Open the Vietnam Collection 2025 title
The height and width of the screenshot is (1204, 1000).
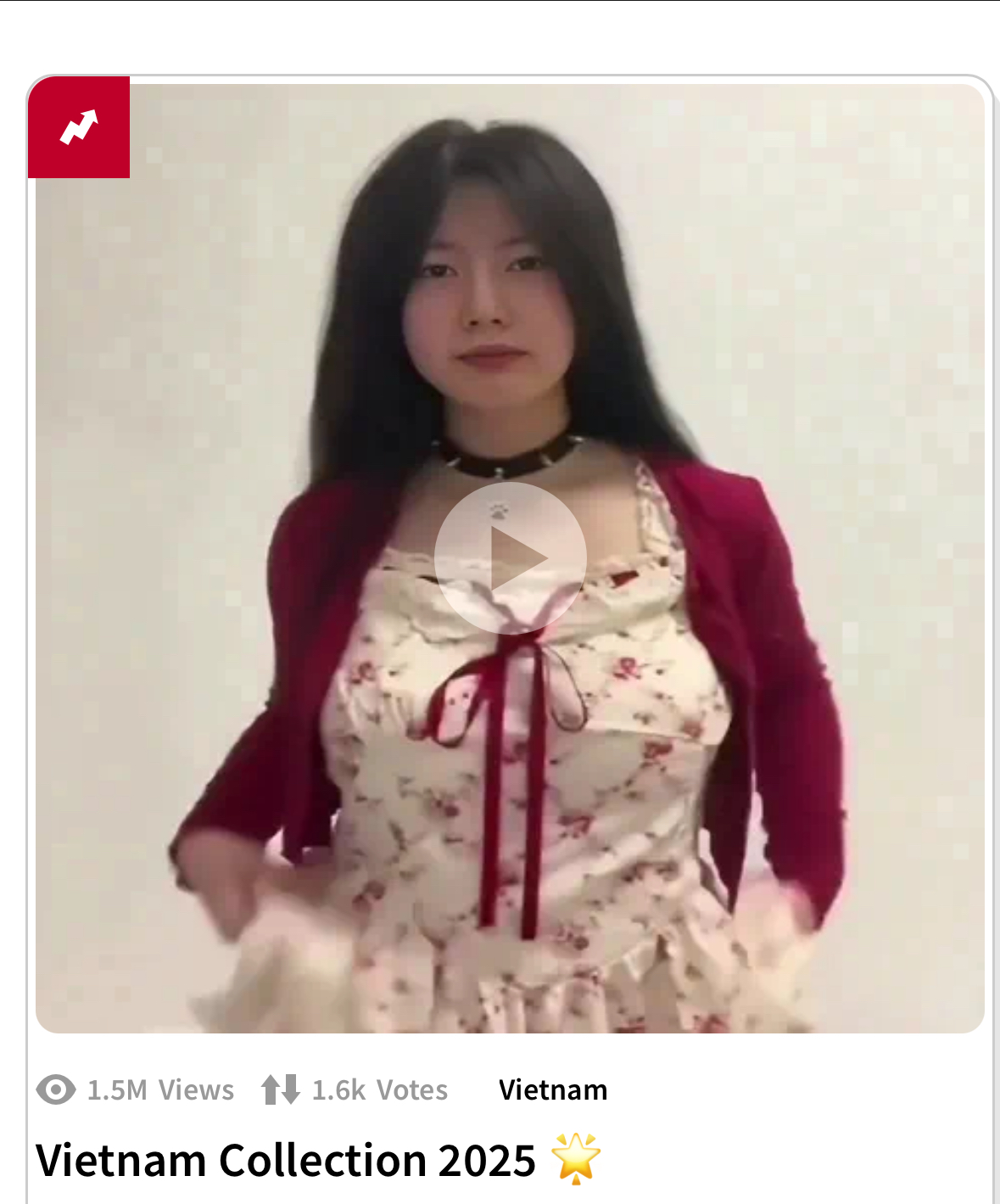pyautogui.click(x=286, y=1160)
